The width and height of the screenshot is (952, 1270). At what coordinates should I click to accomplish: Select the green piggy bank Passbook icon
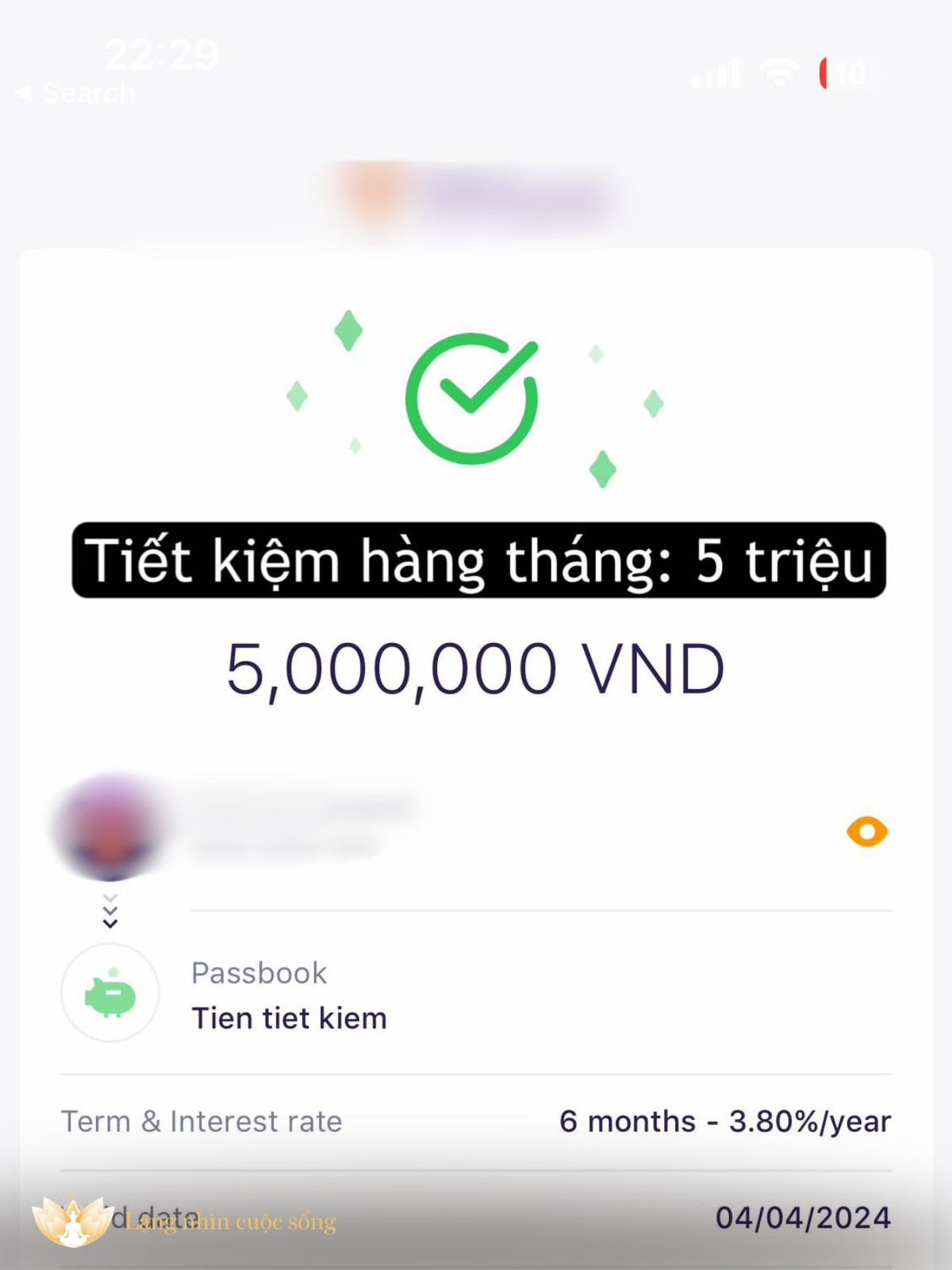[109, 992]
